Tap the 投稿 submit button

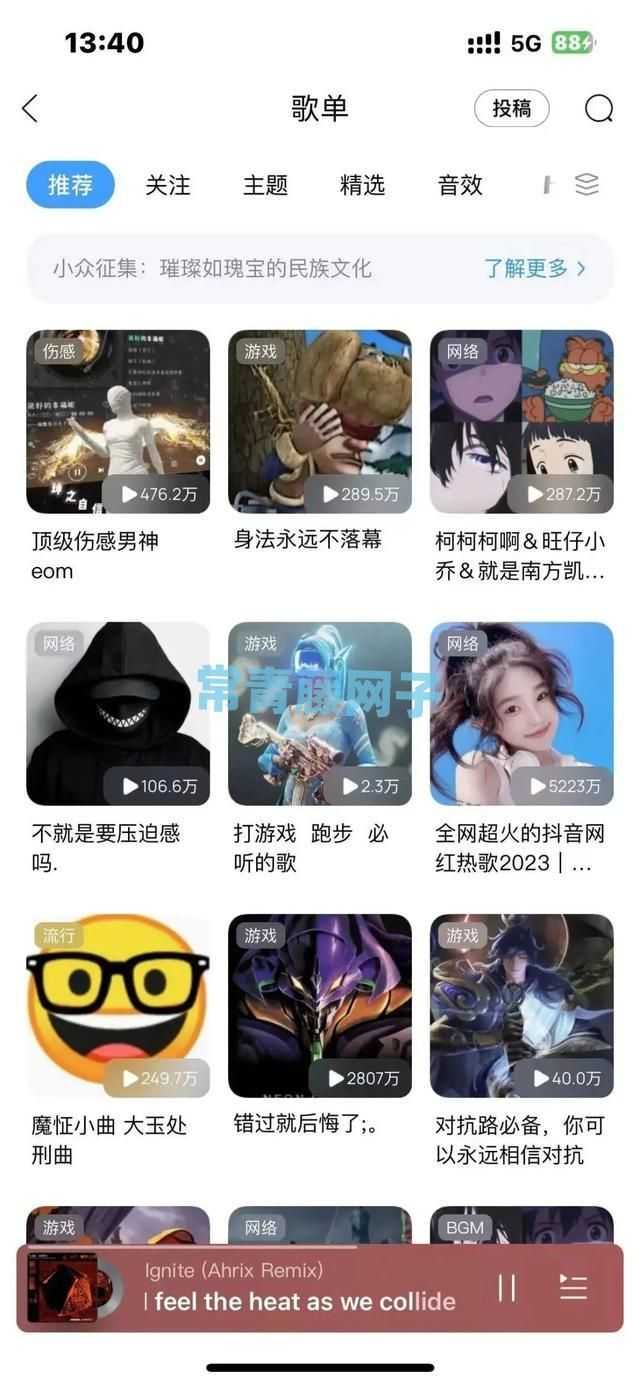[x=511, y=108]
